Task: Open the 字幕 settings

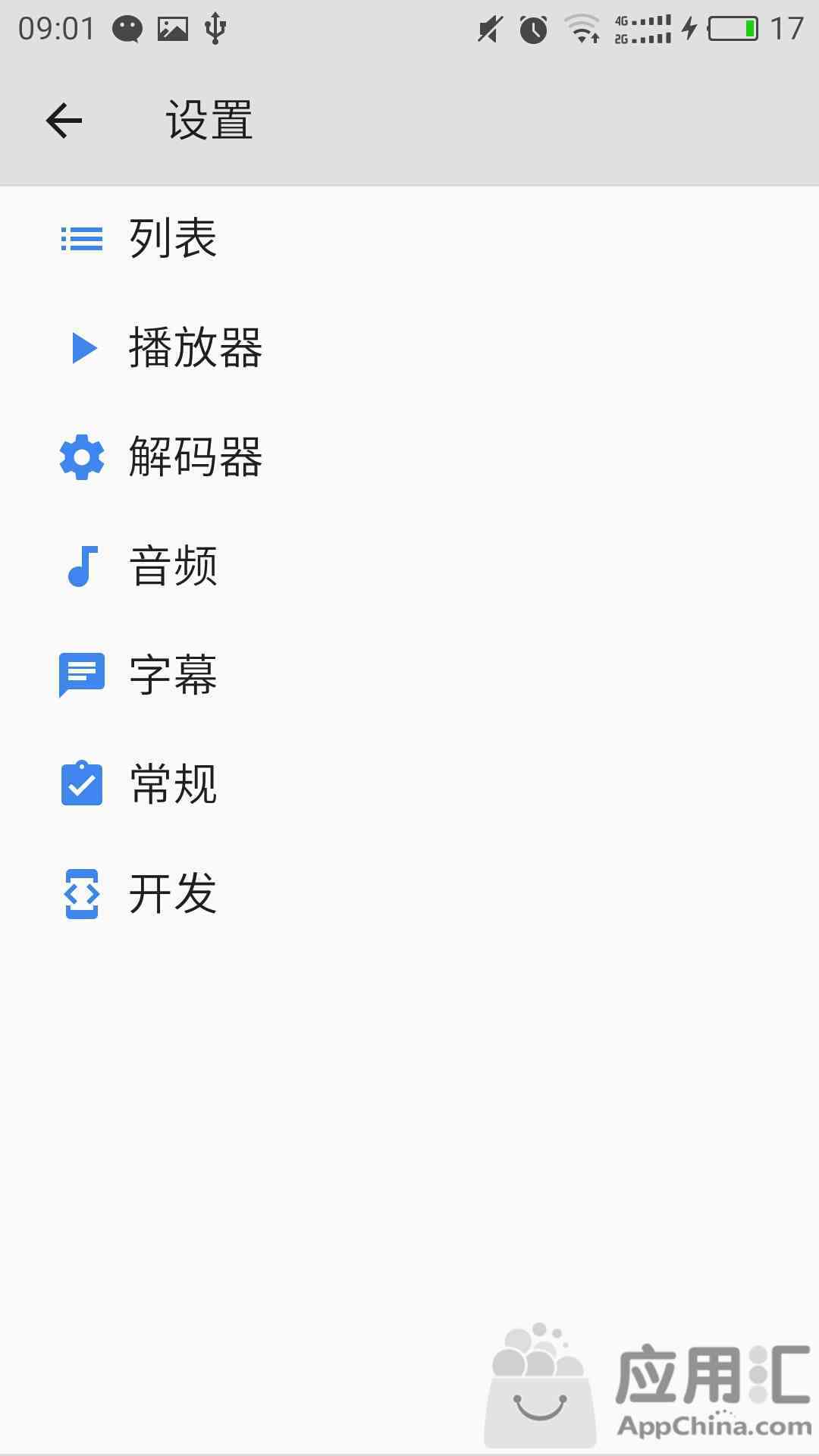Action: point(409,676)
